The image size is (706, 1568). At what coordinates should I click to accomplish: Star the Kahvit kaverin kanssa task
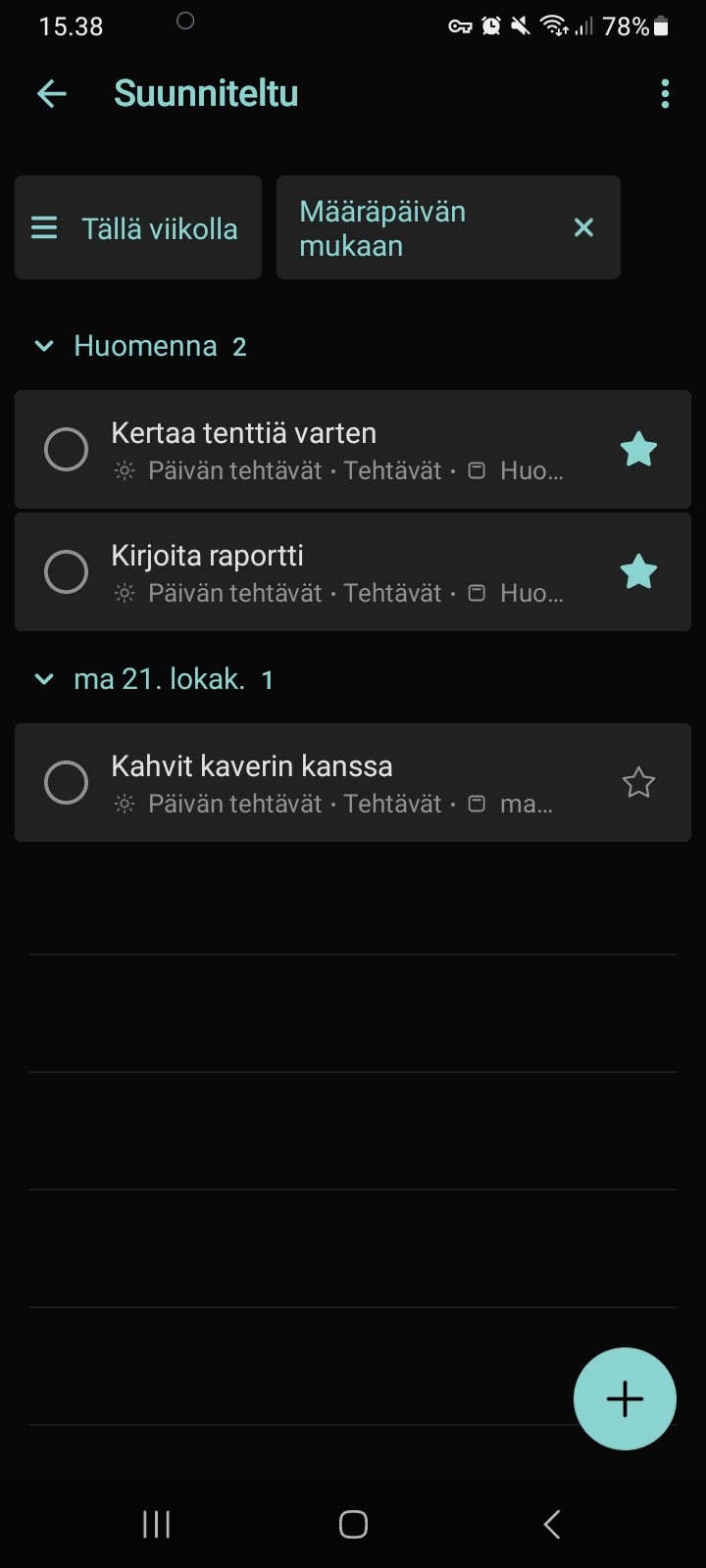[x=638, y=782]
